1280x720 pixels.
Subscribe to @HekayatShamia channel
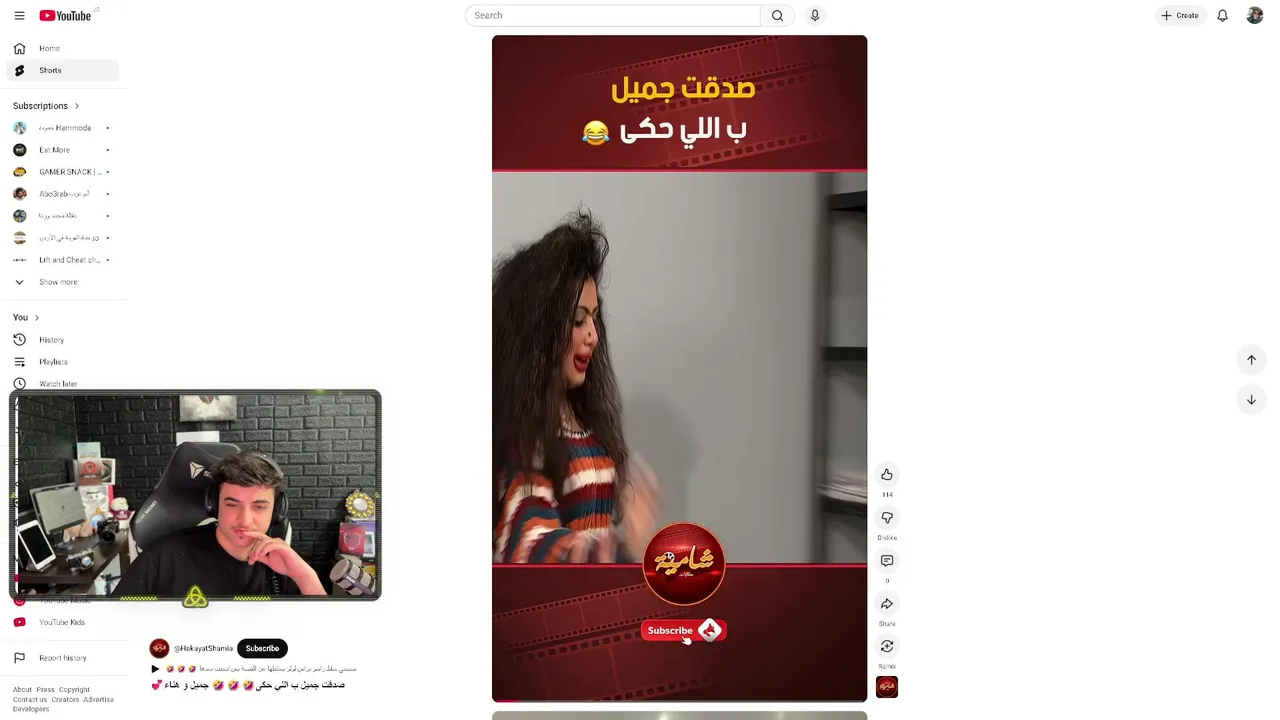point(262,648)
